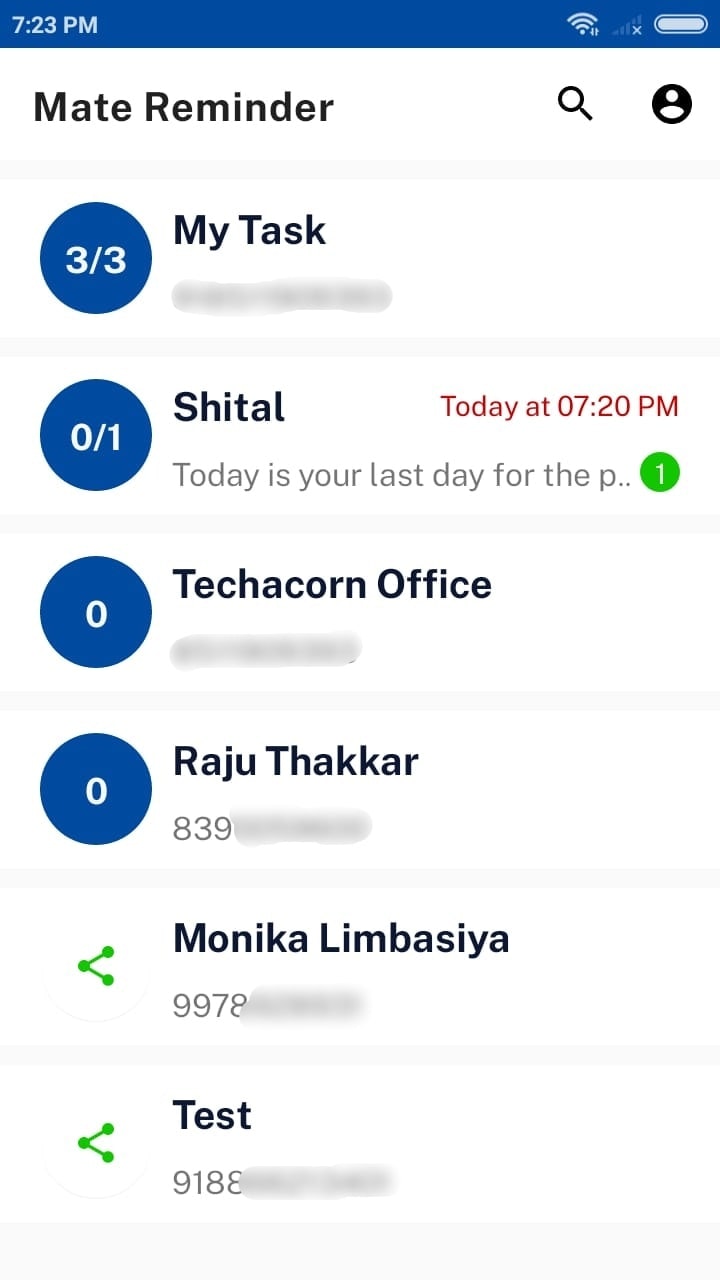Screen dimensions: 720x1280
Task: Open Raju Thakkar's reminders
Action: (x=360, y=790)
